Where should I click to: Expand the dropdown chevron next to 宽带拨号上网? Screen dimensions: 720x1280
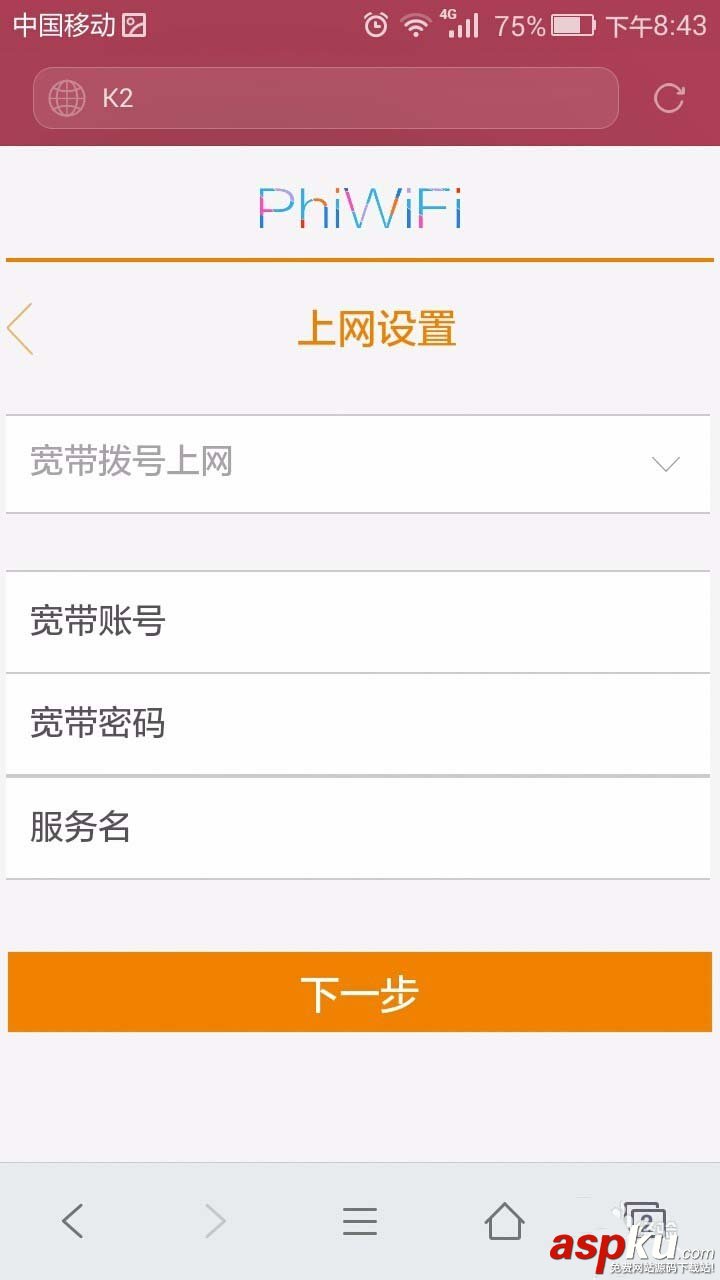665,463
